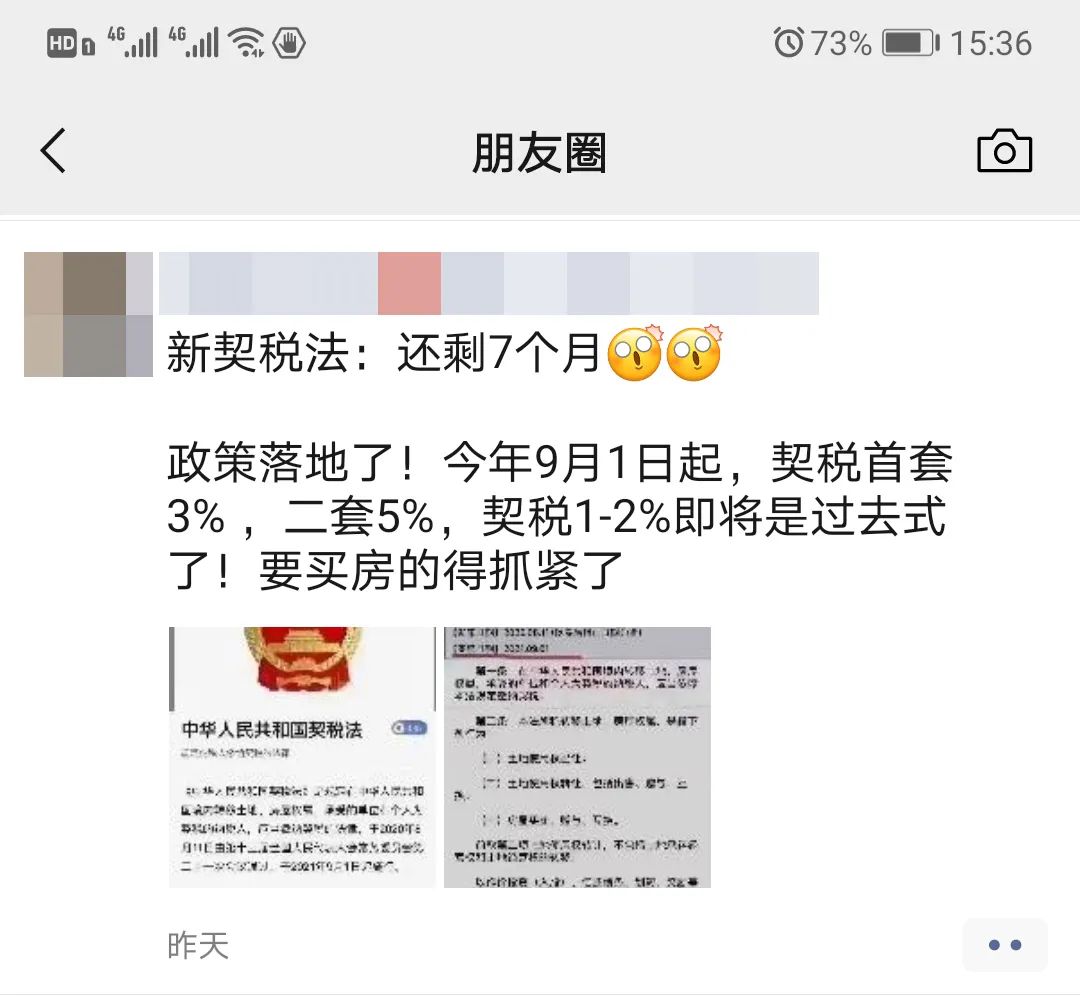Image resolution: width=1080 pixels, height=996 pixels.
Task: Go back from the 朋友圈 page
Action: tap(53, 152)
